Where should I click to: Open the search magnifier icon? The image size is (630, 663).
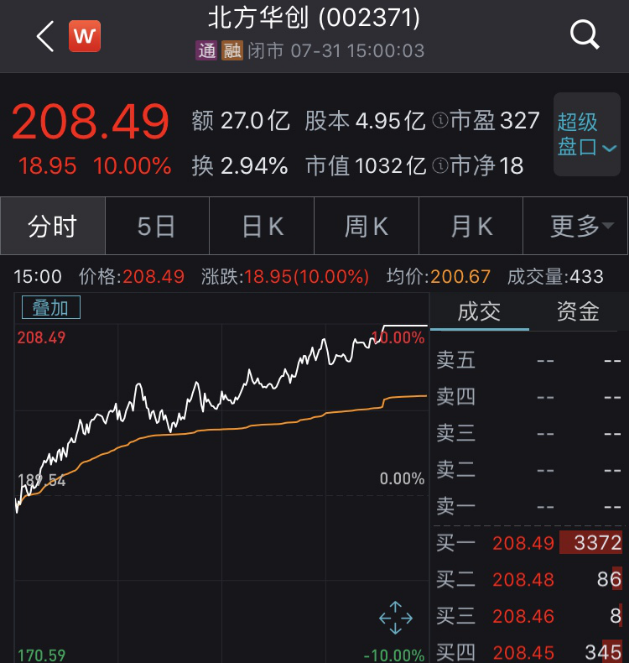tap(584, 34)
